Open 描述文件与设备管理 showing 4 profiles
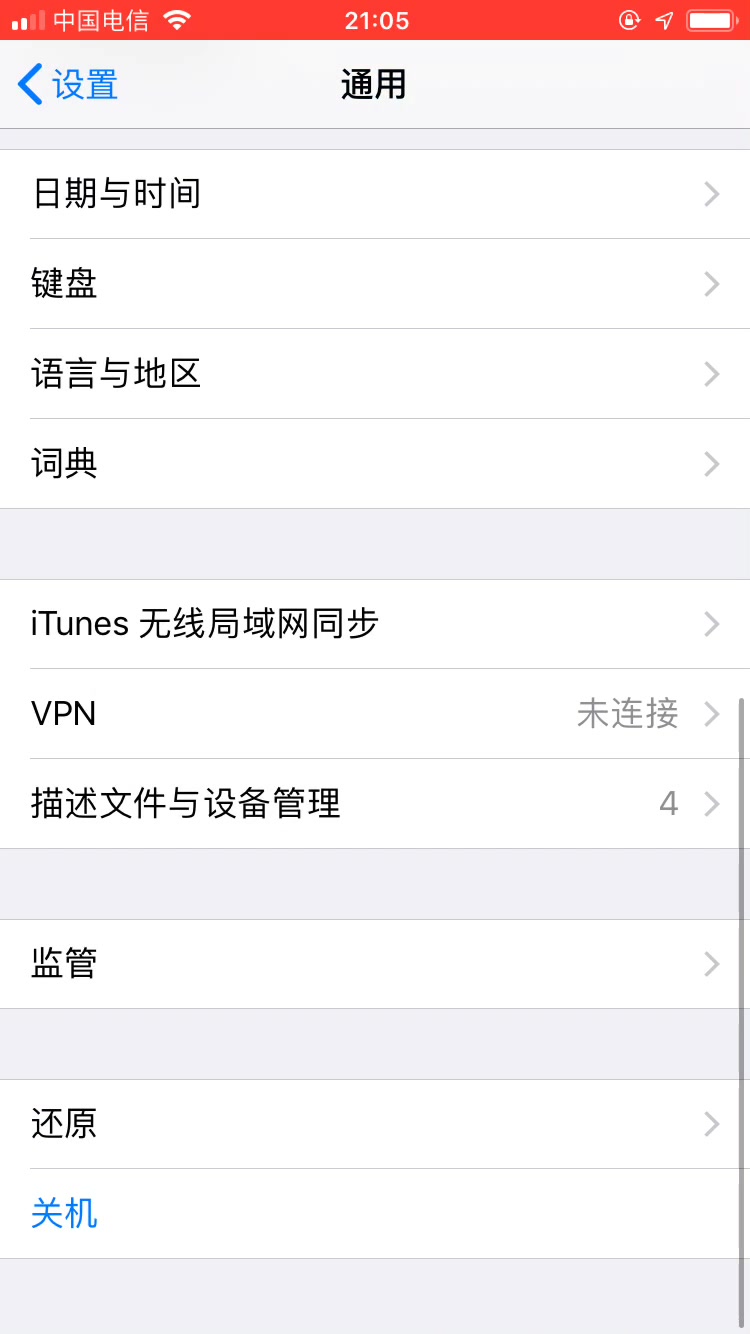The image size is (750, 1334). [185, 804]
